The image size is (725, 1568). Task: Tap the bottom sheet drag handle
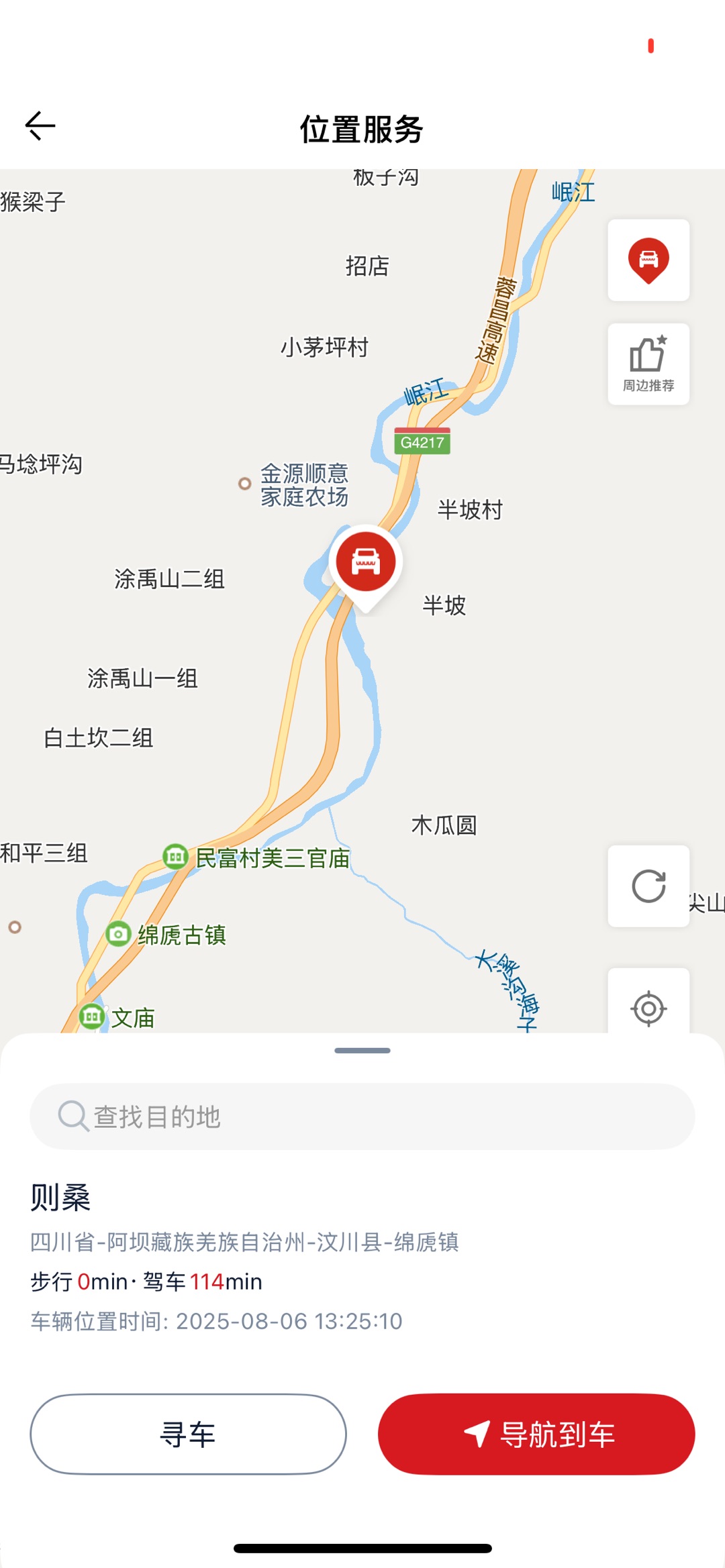click(x=362, y=1051)
